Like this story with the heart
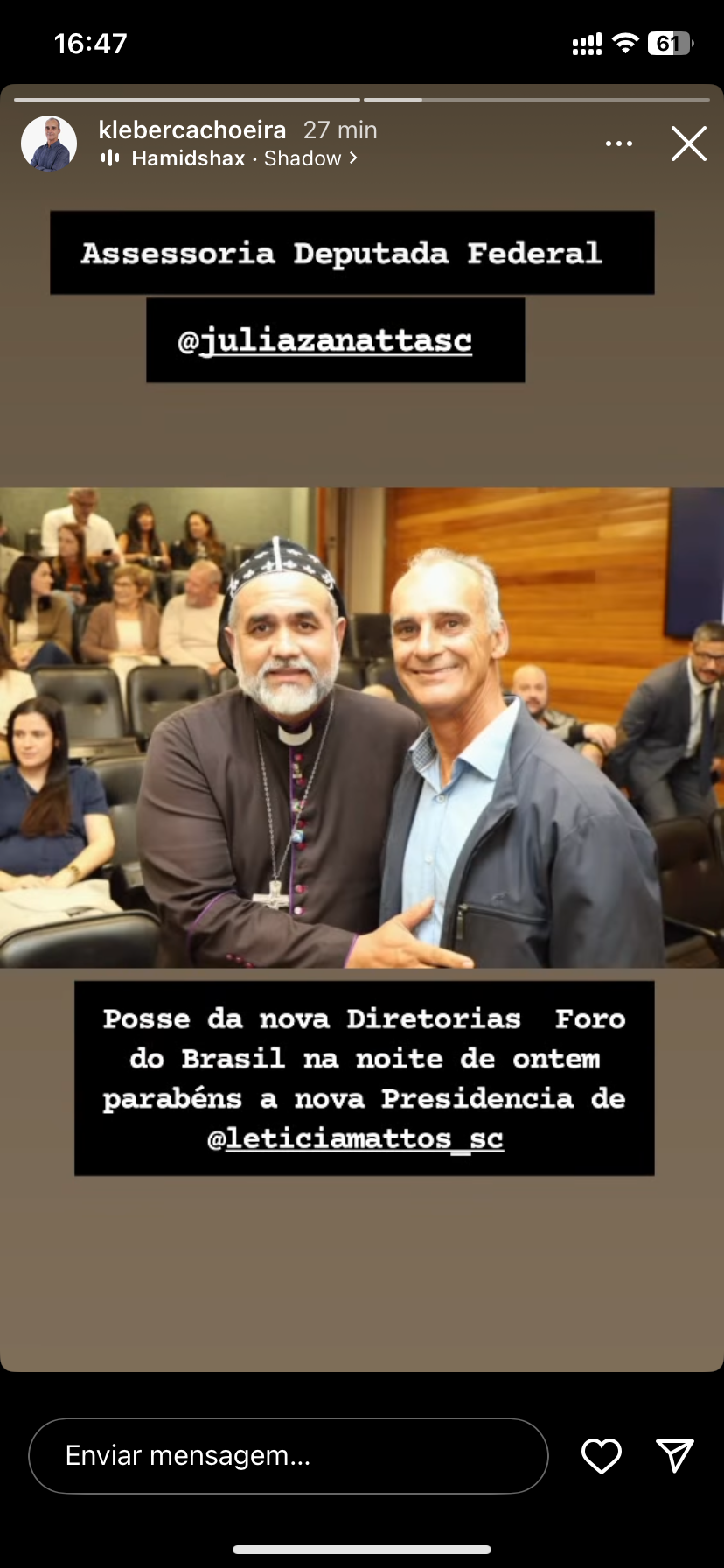This screenshot has width=724, height=1568. [601, 1456]
